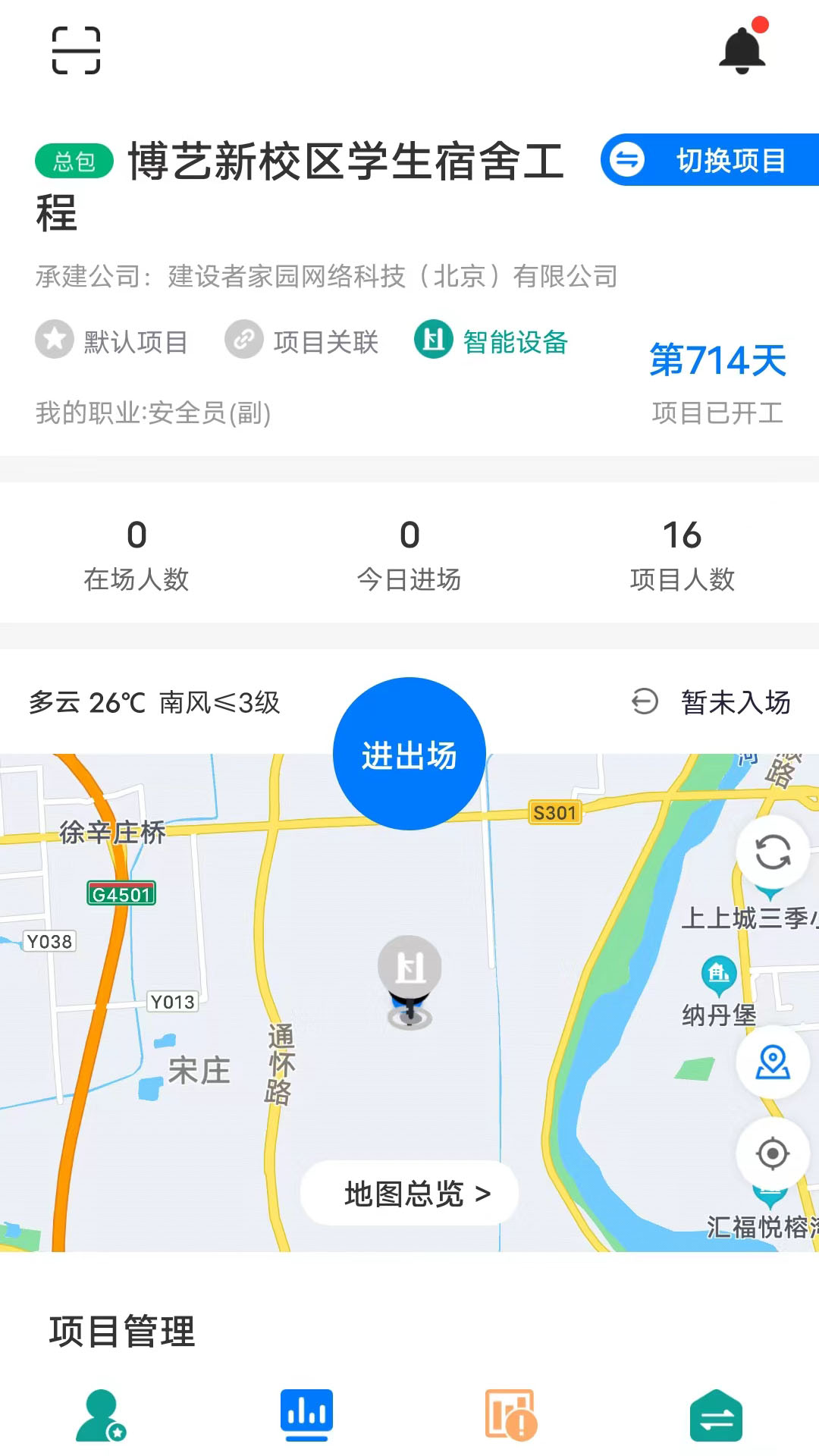
Task: Open the green person icon under 项目管理
Action: point(101,1415)
